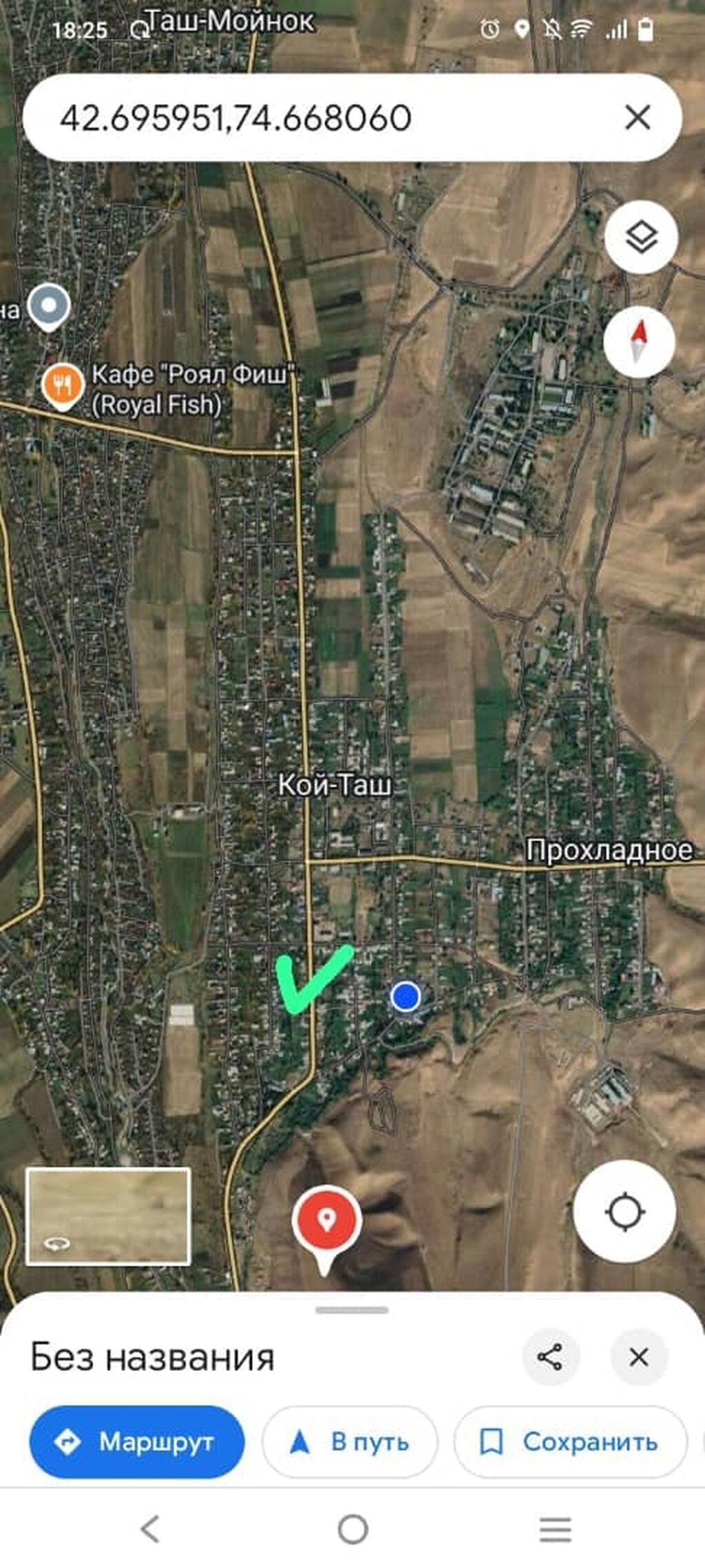
Task: Clear the coordinates search field
Action: click(638, 118)
